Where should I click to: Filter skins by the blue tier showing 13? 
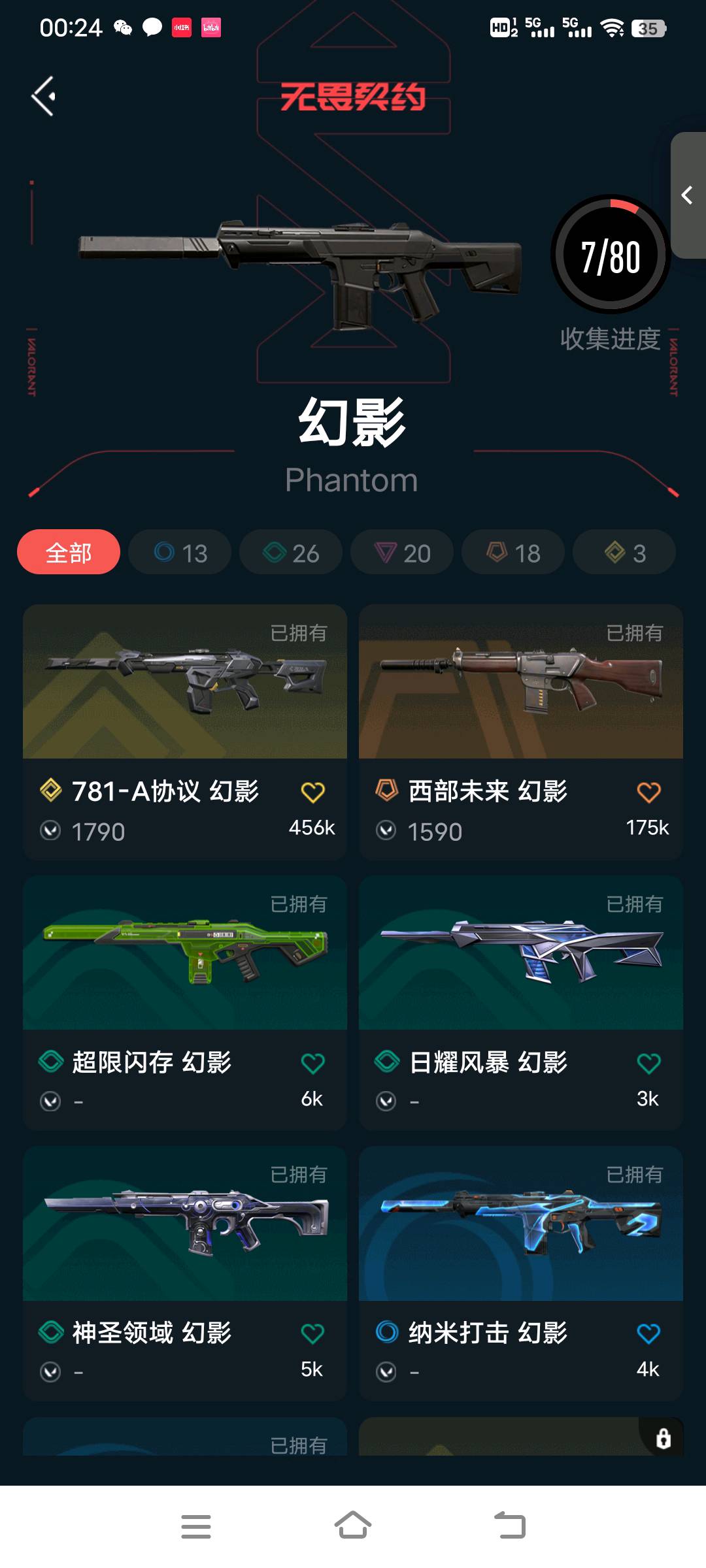[180, 553]
